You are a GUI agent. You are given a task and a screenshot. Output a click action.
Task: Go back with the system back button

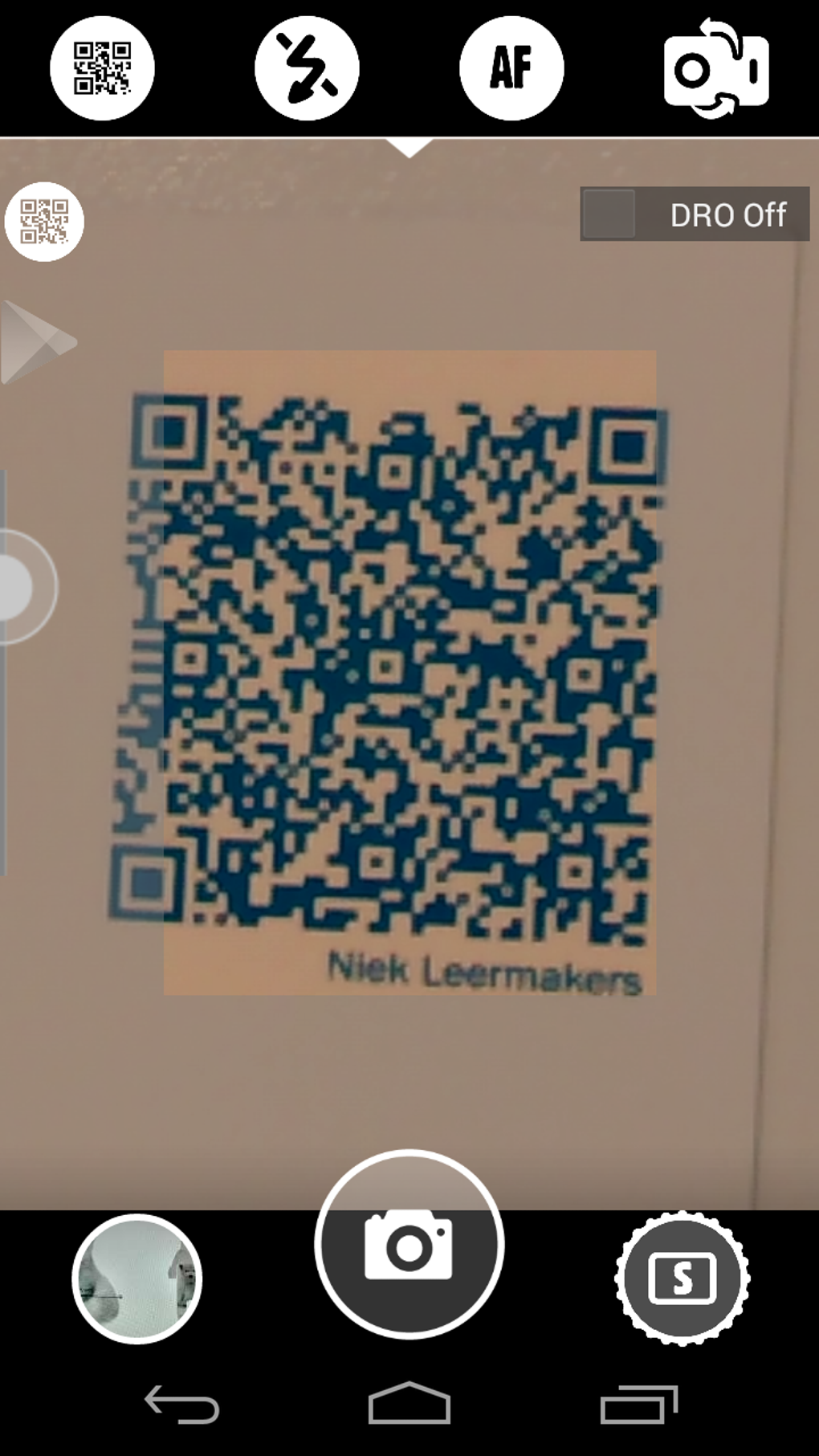tap(181, 1405)
